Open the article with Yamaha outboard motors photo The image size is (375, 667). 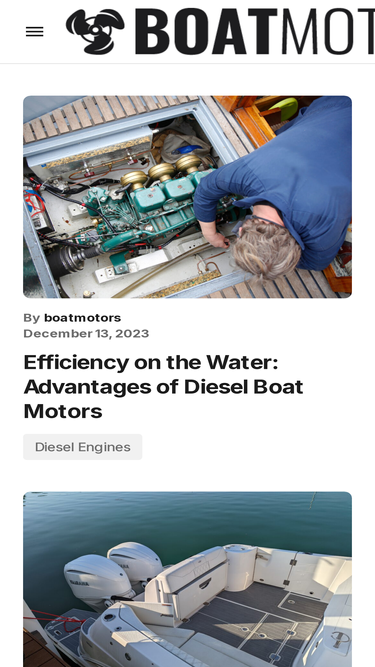[x=188, y=579]
